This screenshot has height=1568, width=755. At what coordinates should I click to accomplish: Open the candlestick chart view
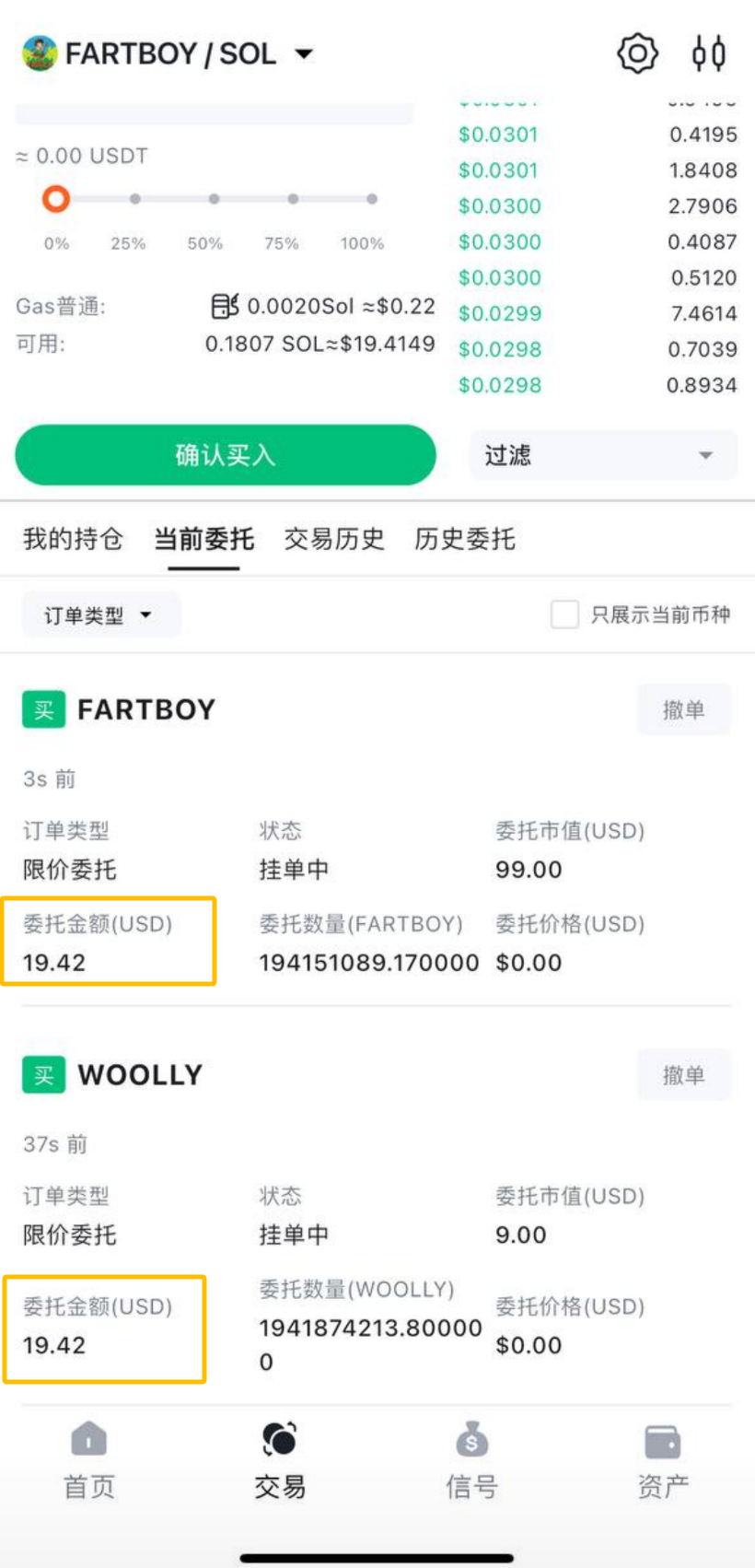click(x=708, y=53)
